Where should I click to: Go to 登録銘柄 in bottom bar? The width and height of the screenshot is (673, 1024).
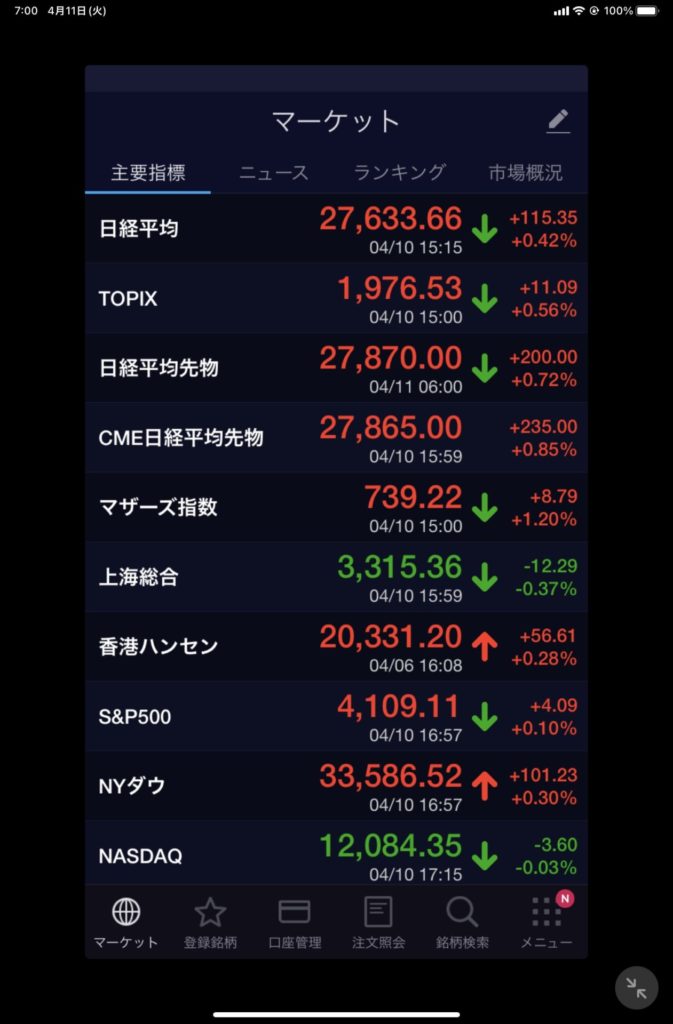[x=210, y=922]
